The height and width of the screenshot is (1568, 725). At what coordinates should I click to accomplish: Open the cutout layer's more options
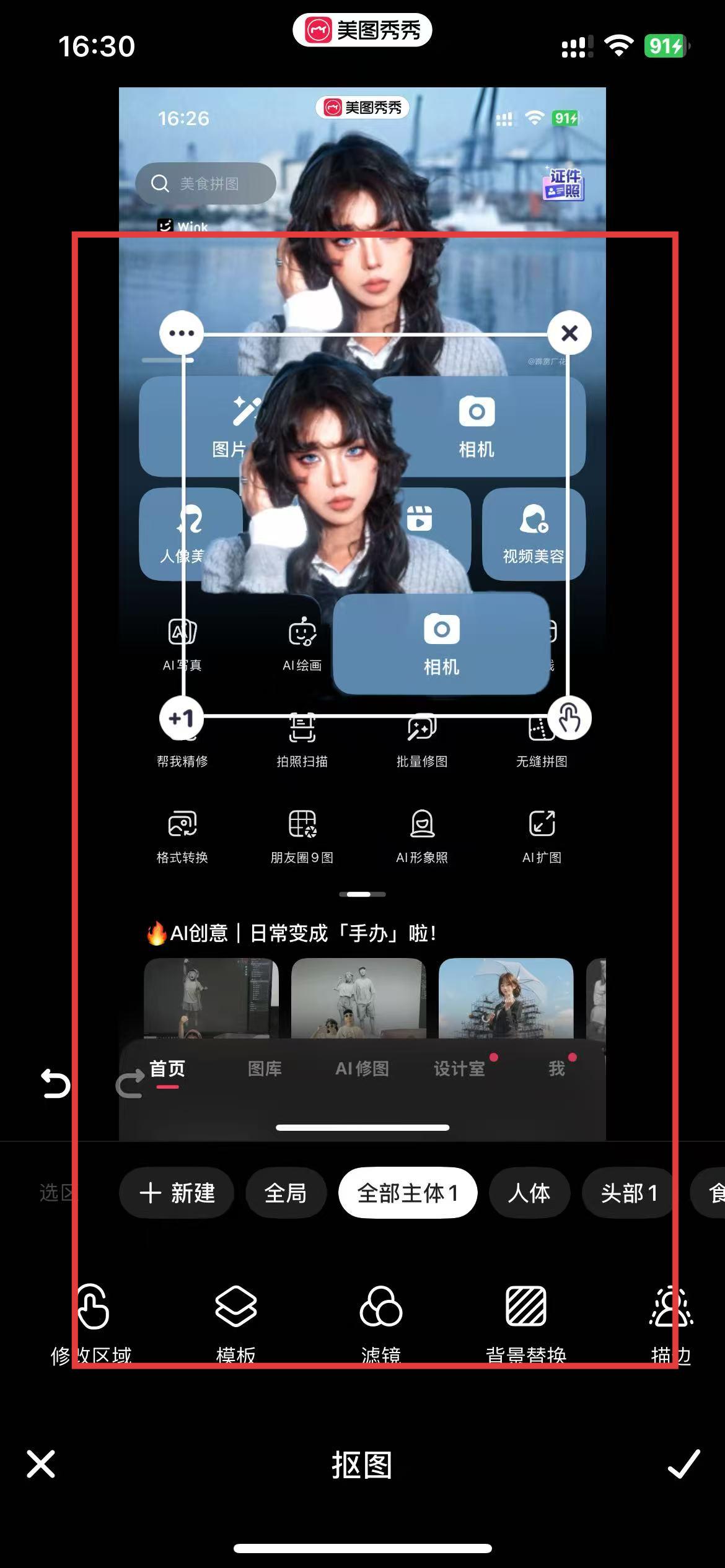coord(181,333)
